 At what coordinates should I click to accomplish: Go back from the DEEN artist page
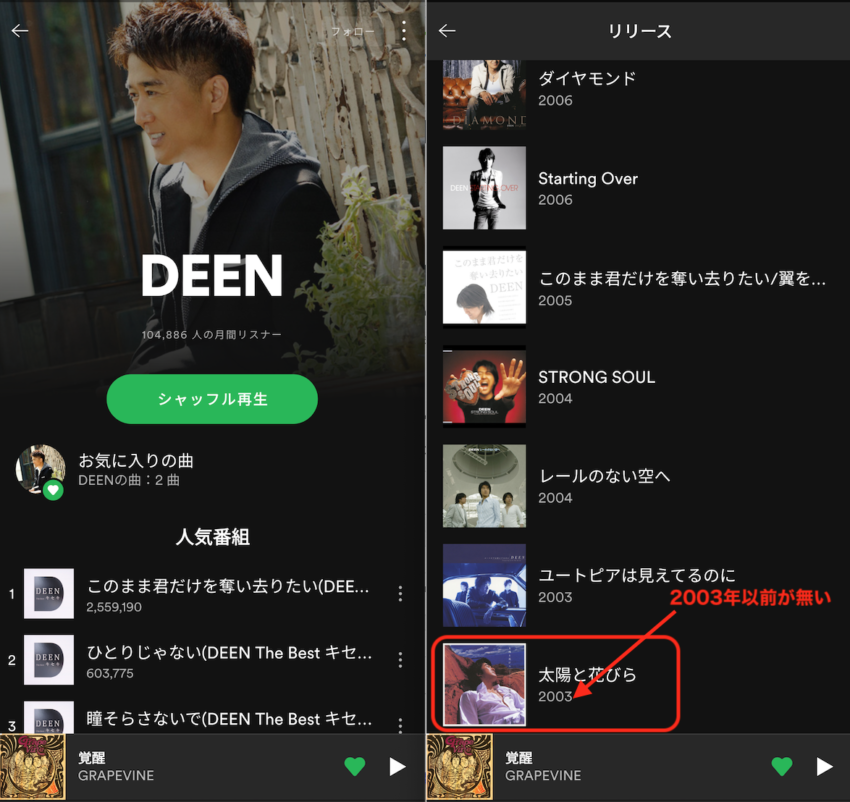coord(20,31)
